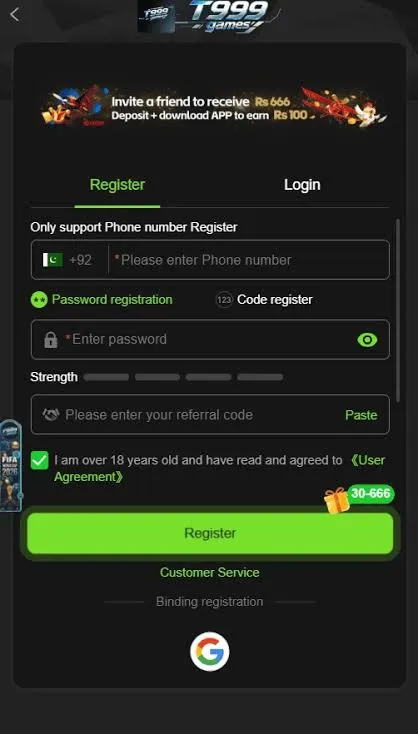Viewport: 418px width, 734px height.
Task: Toggle password visibility with the eye icon
Action: [x=367, y=340]
